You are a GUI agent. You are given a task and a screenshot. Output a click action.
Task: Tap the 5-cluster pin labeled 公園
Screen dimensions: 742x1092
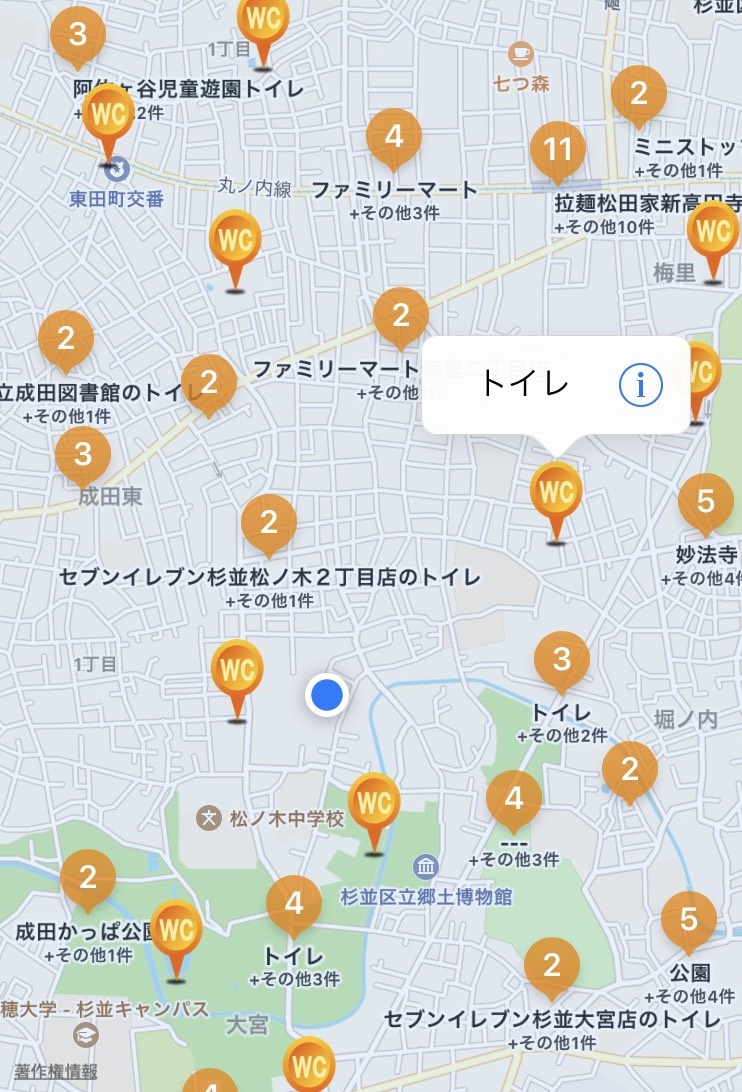(x=688, y=920)
